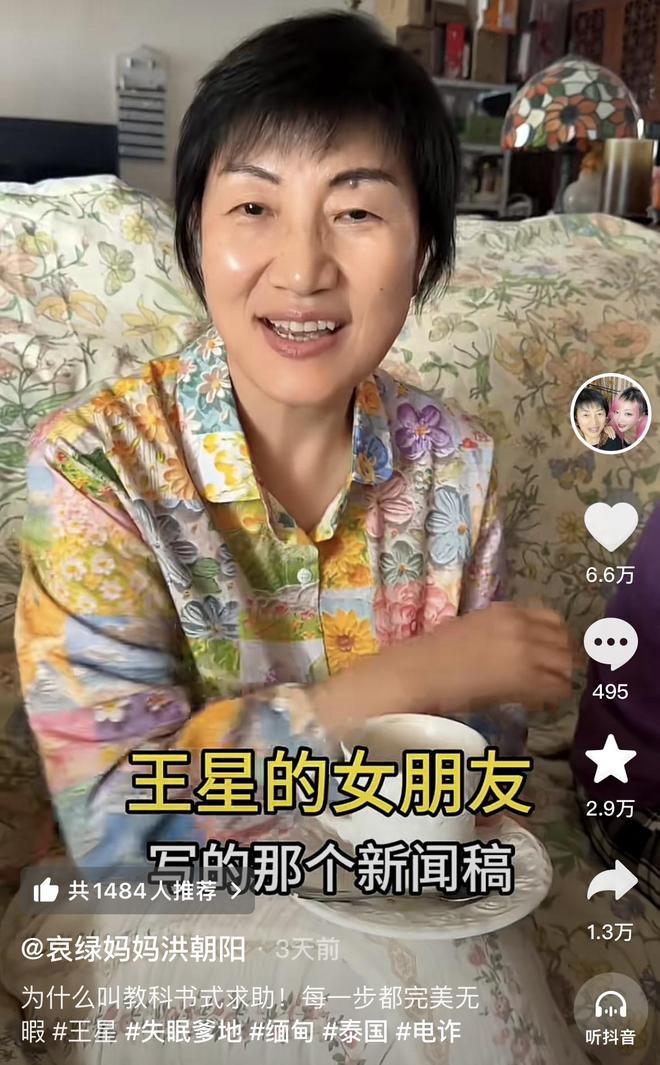Open 听抖音 listening mode
This screenshot has width=660, height=1065.
click(610, 1017)
